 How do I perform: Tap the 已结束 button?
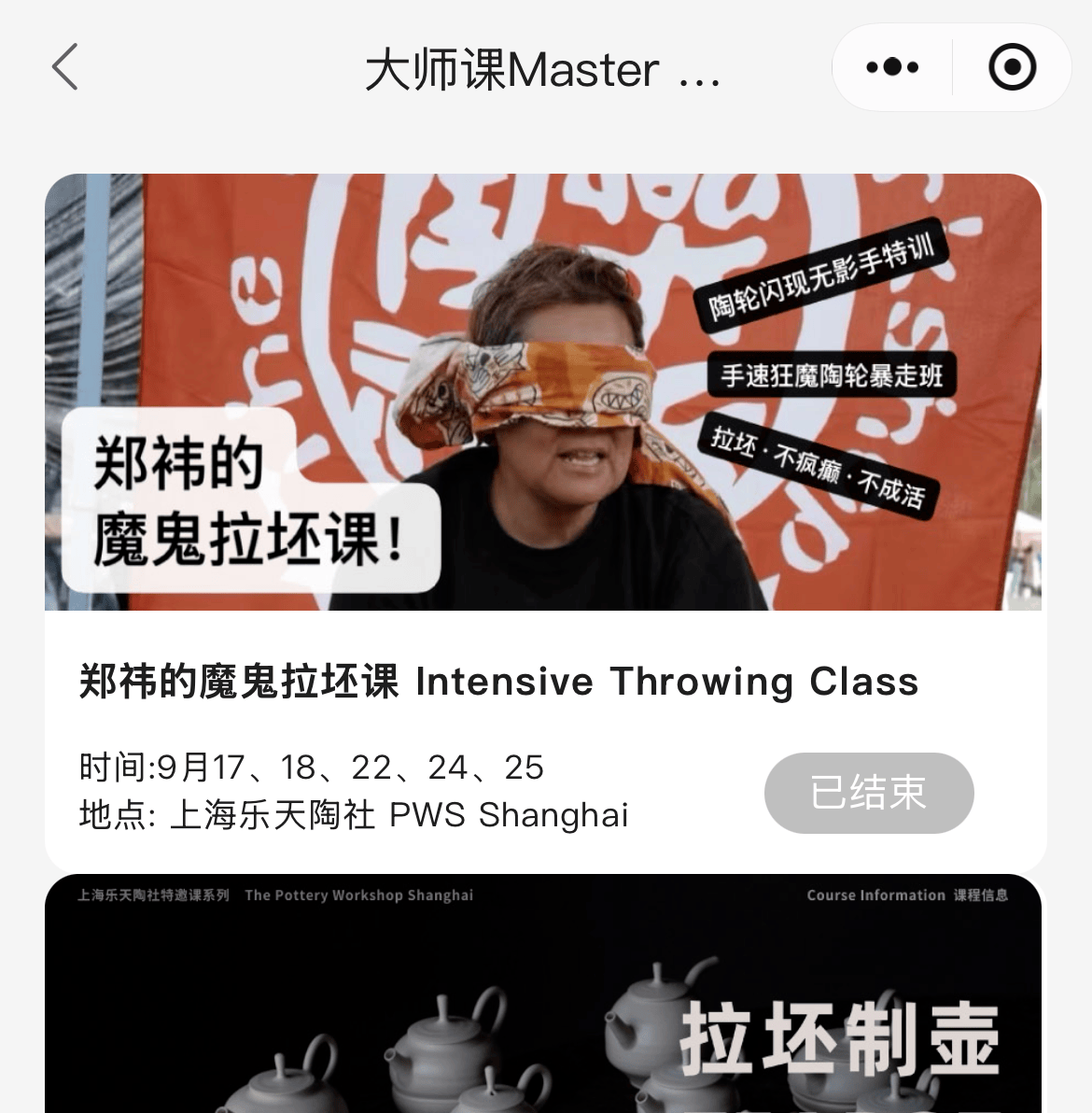869,793
